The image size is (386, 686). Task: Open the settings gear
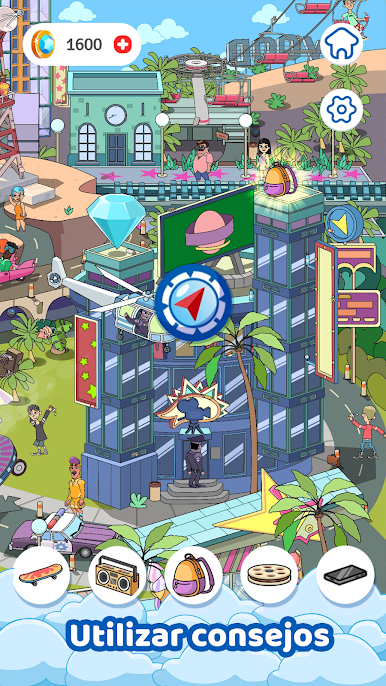coord(341,109)
